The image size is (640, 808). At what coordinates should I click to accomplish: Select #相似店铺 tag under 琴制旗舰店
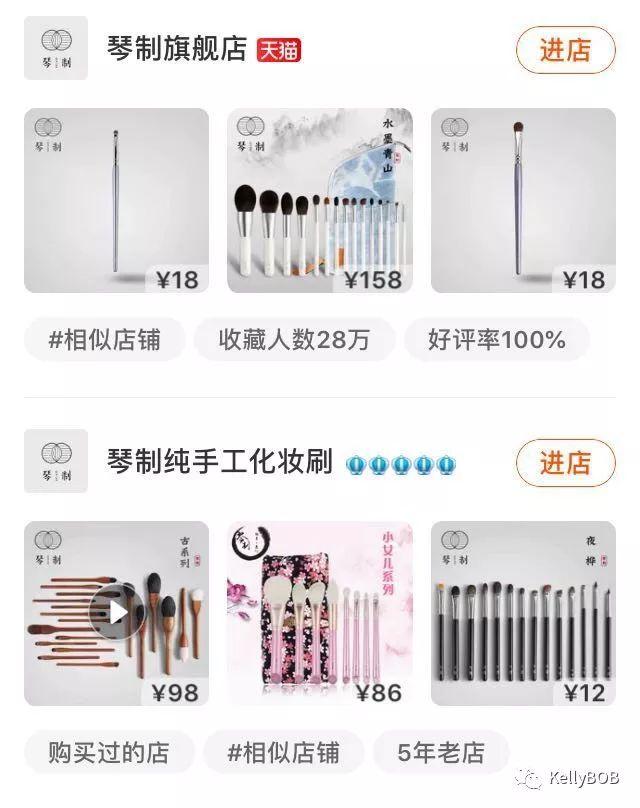coord(104,340)
